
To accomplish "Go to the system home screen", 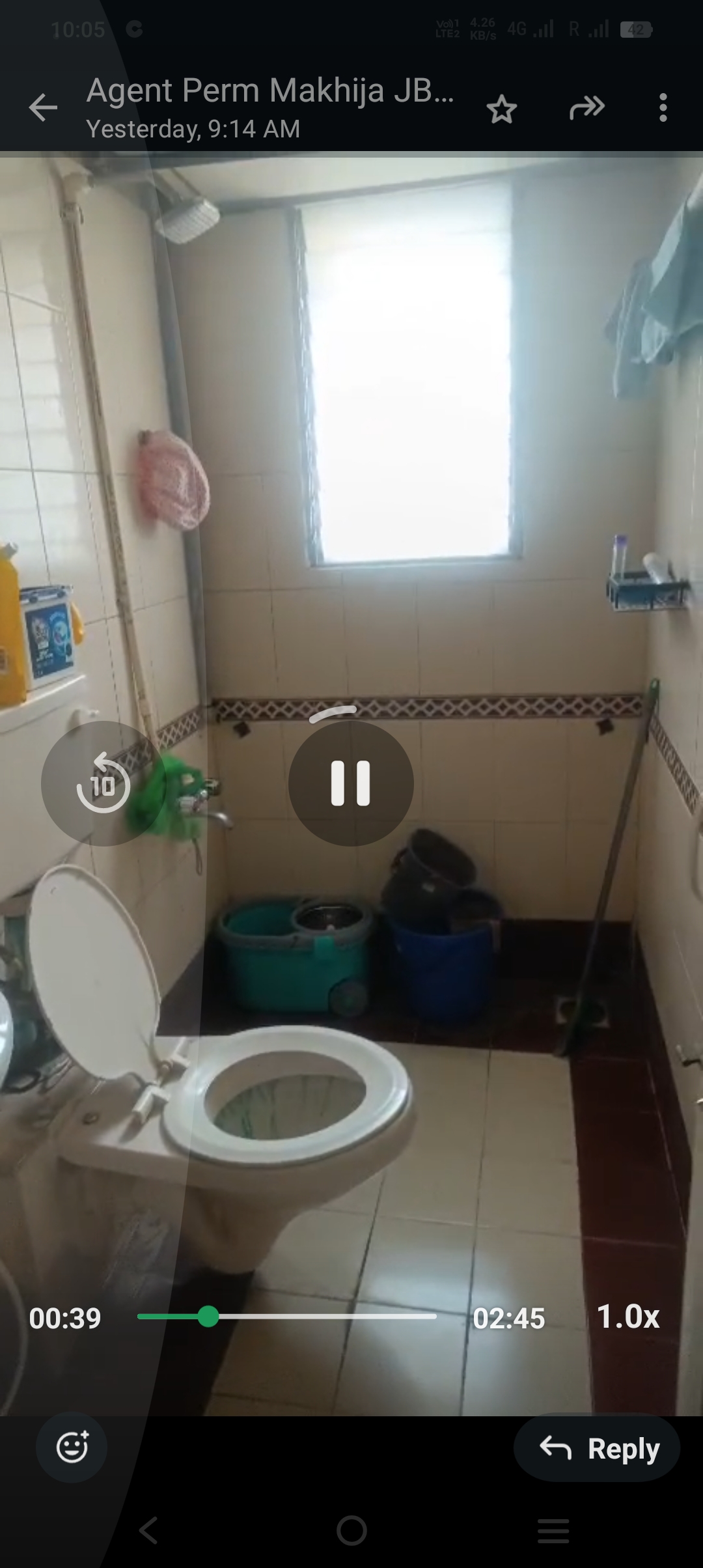I will tap(351, 1530).
